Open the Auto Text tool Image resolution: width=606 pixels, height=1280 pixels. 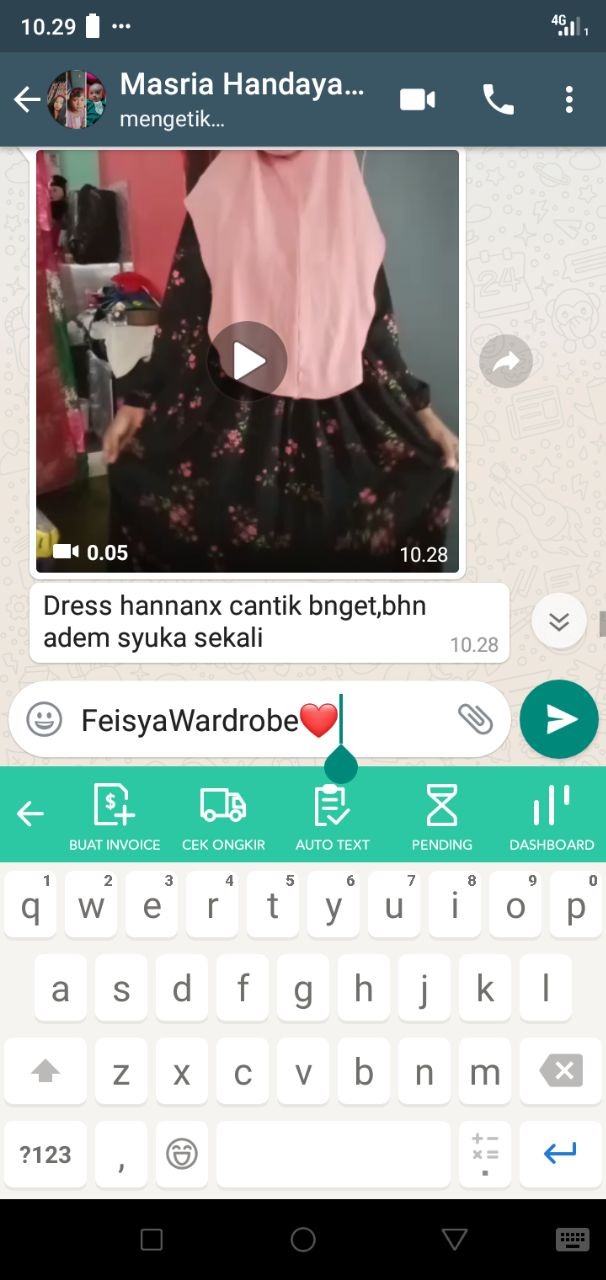[332, 815]
